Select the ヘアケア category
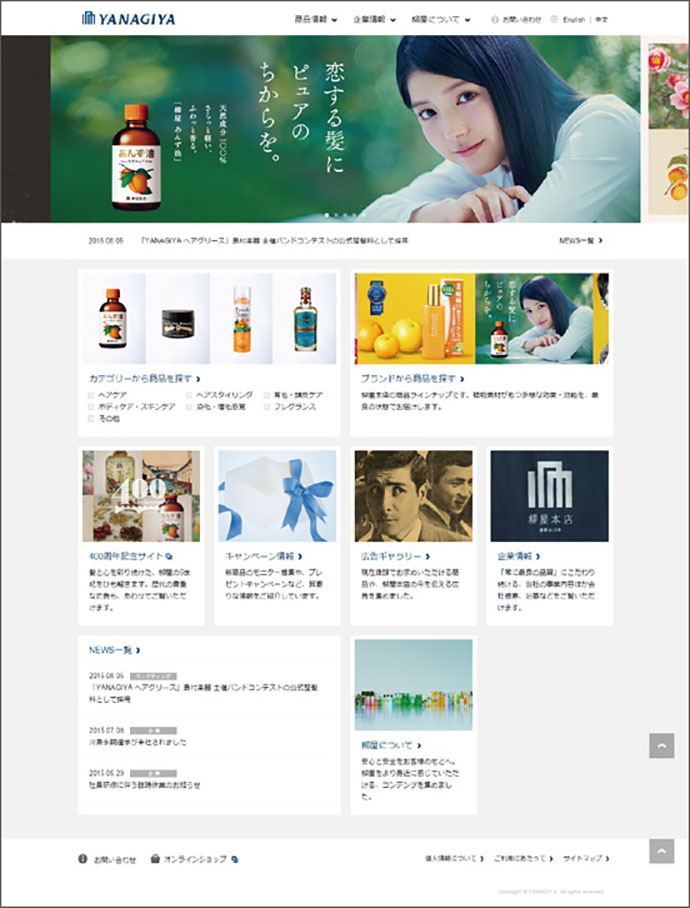The height and width of the screenshot is (908, 690). click(x=111, y=395)
